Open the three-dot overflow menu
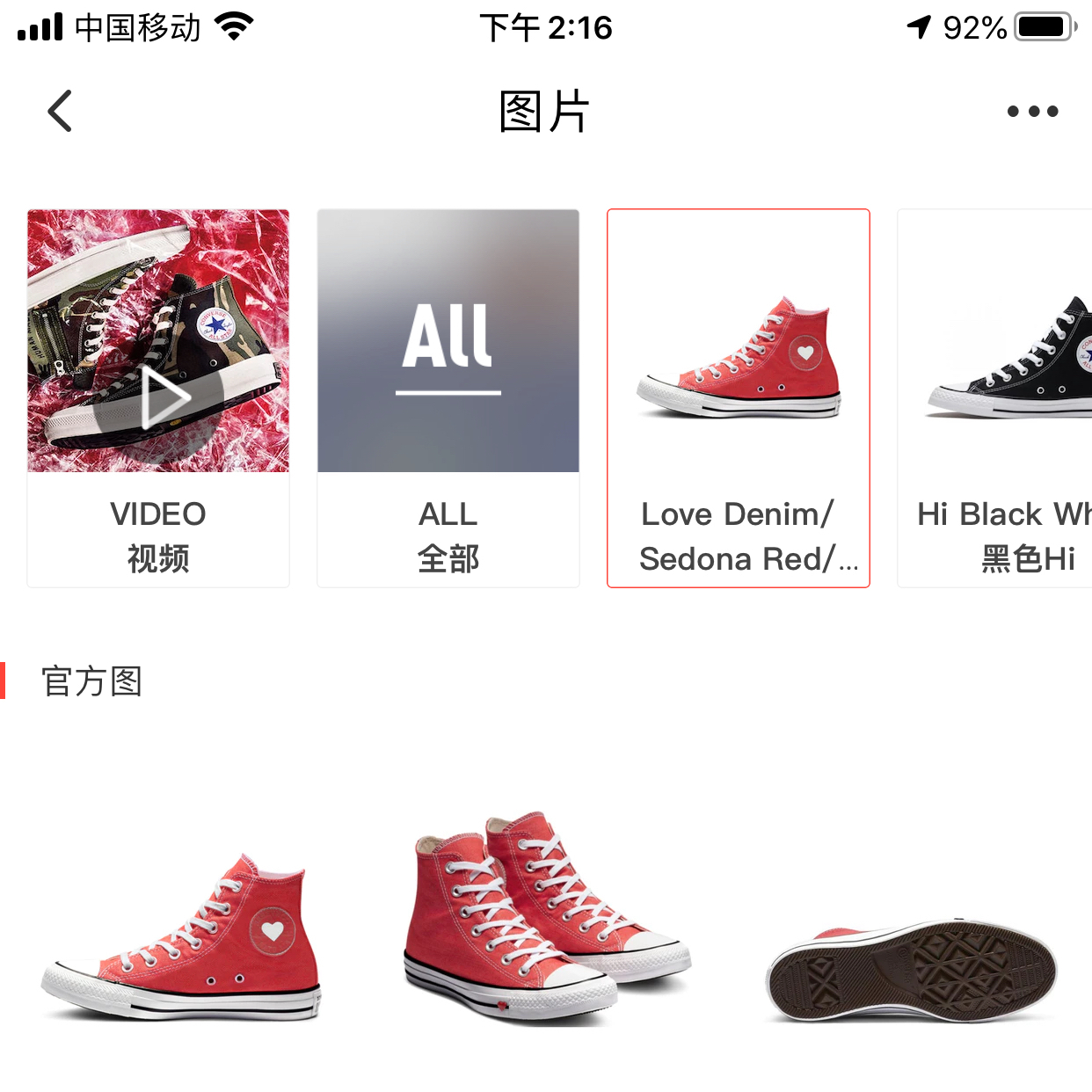 coord(1032,112)
